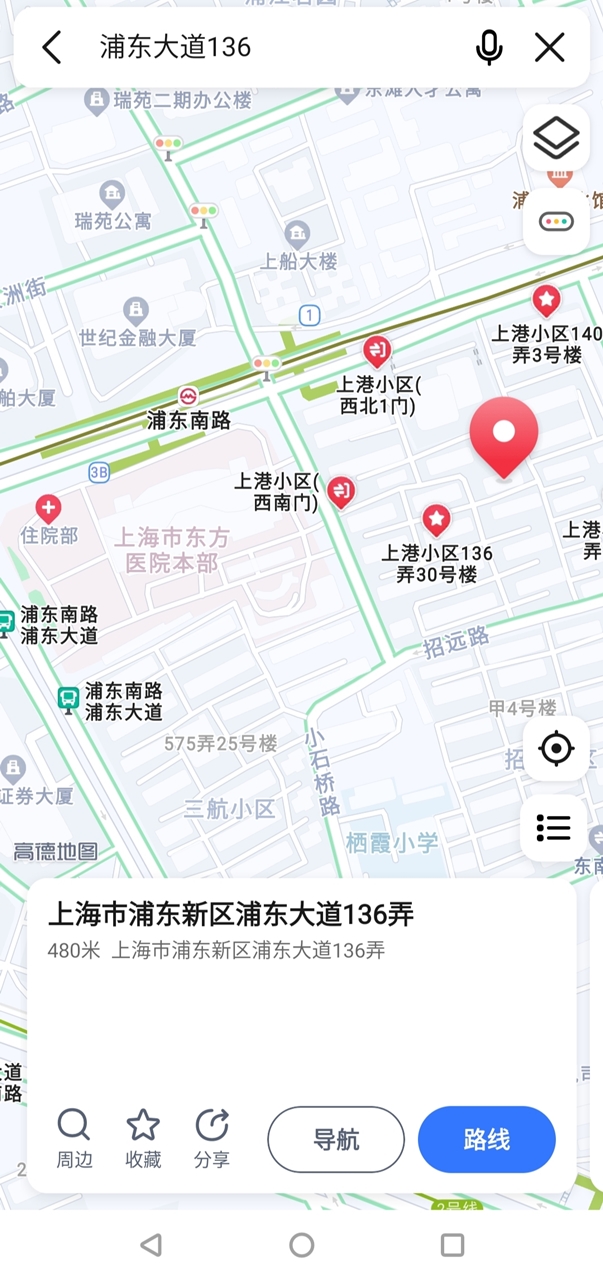Open the map layers button
Image resolution: width=603 pixels, height=1280 pixels.
coord(556,138)
